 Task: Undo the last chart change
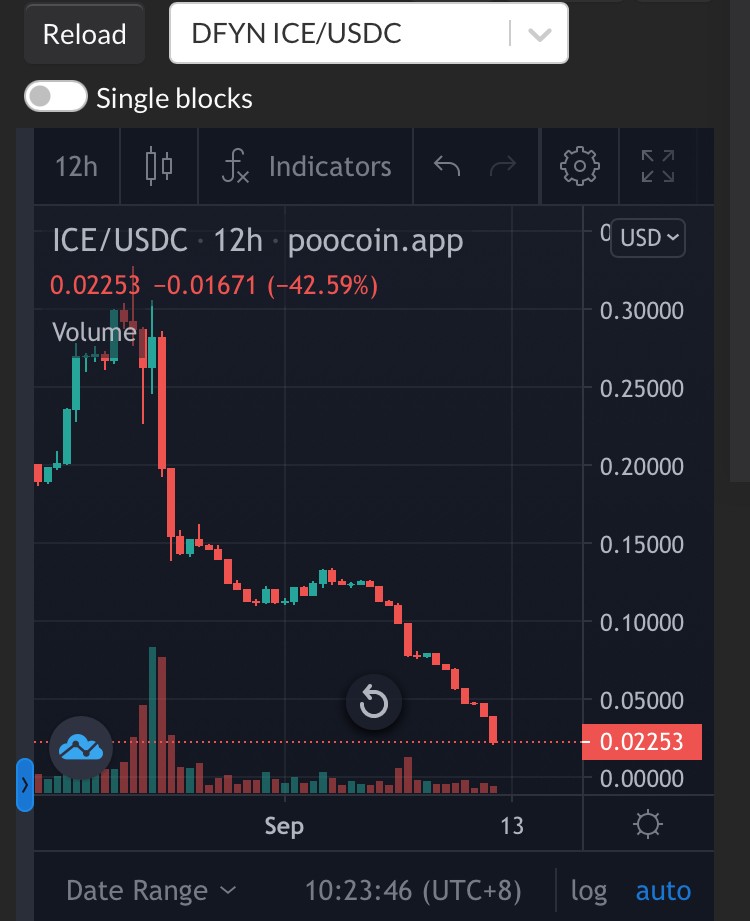tap(446, 167)
